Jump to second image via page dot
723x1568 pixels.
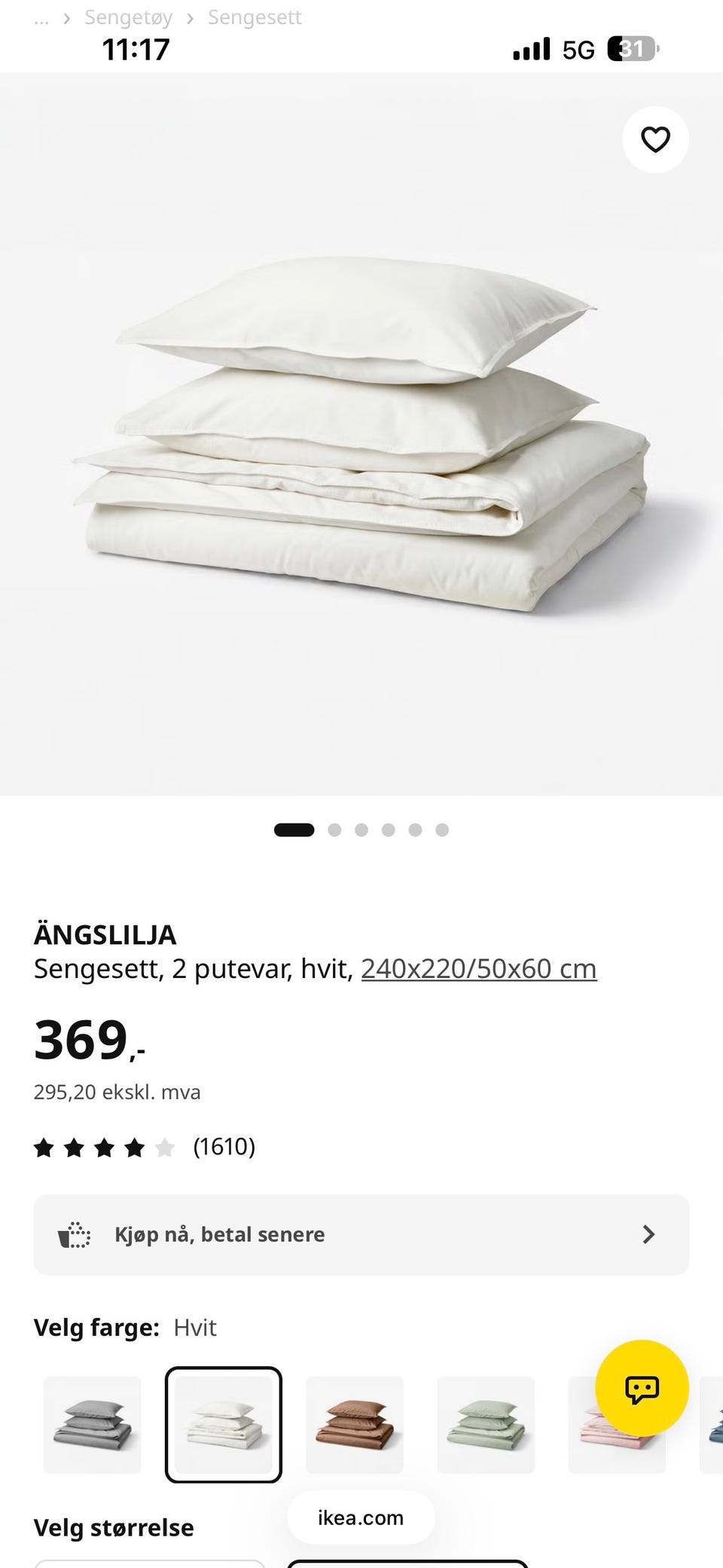tap(334, 830)
